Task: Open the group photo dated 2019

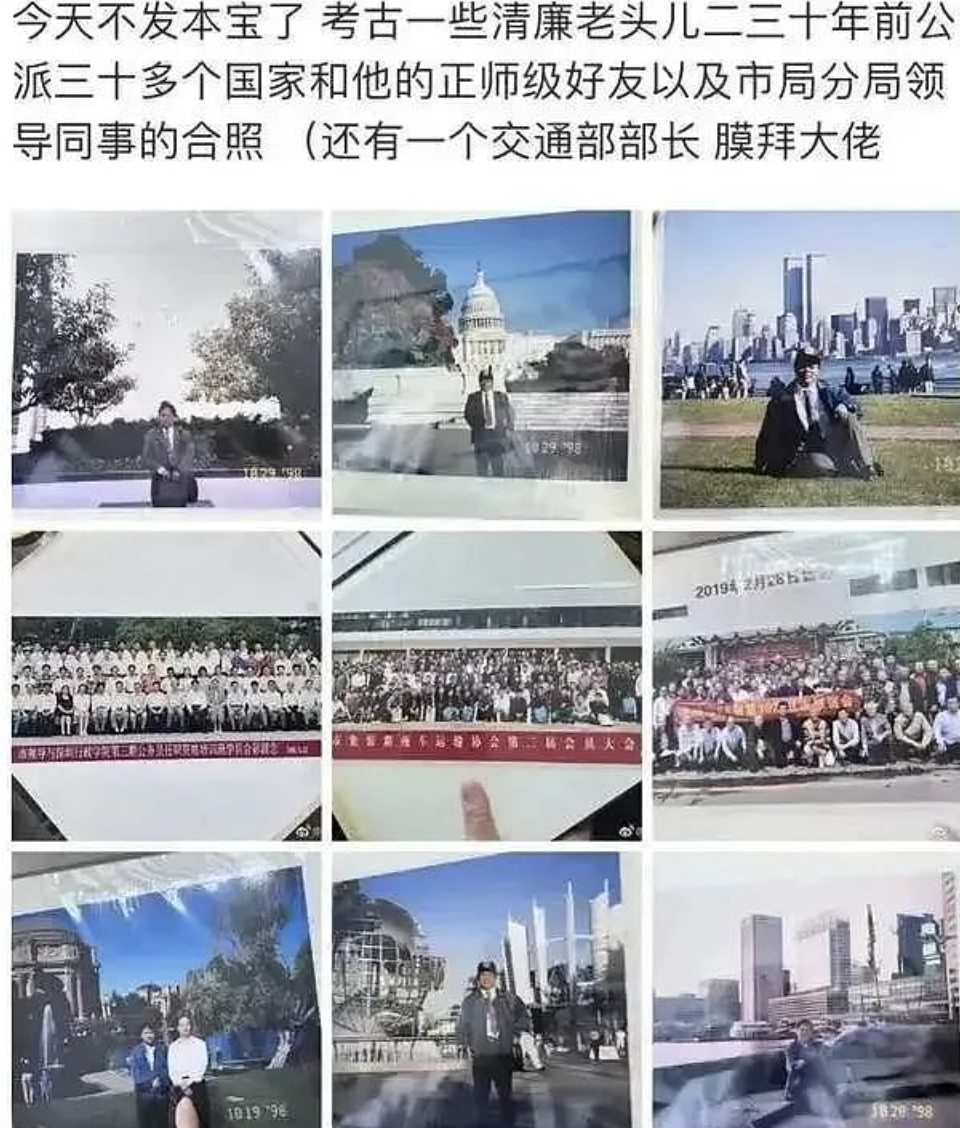Action: tap(807, 685)
